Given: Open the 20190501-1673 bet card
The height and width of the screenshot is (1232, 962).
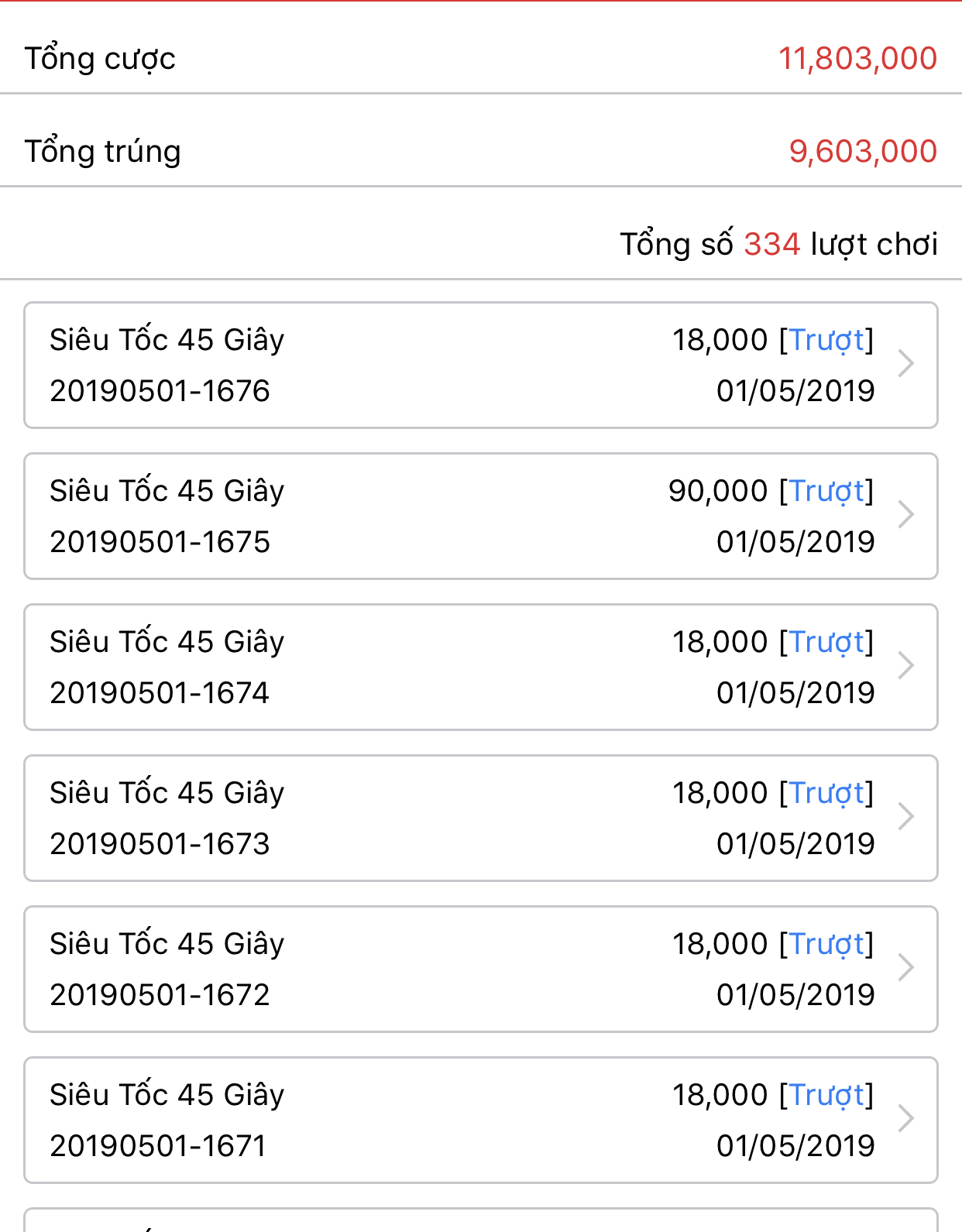Looking at the screenshot, I should [480, 818].
